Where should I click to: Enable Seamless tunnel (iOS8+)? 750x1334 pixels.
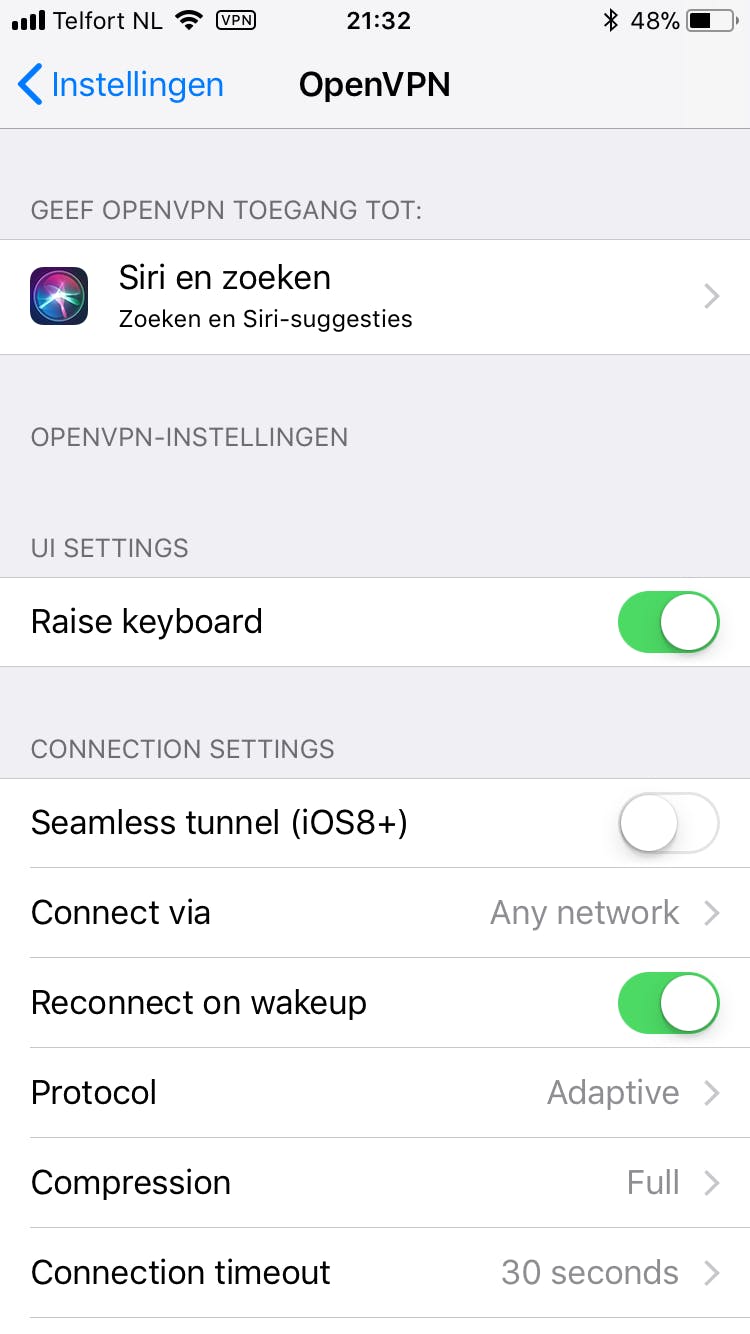(668, 823)
